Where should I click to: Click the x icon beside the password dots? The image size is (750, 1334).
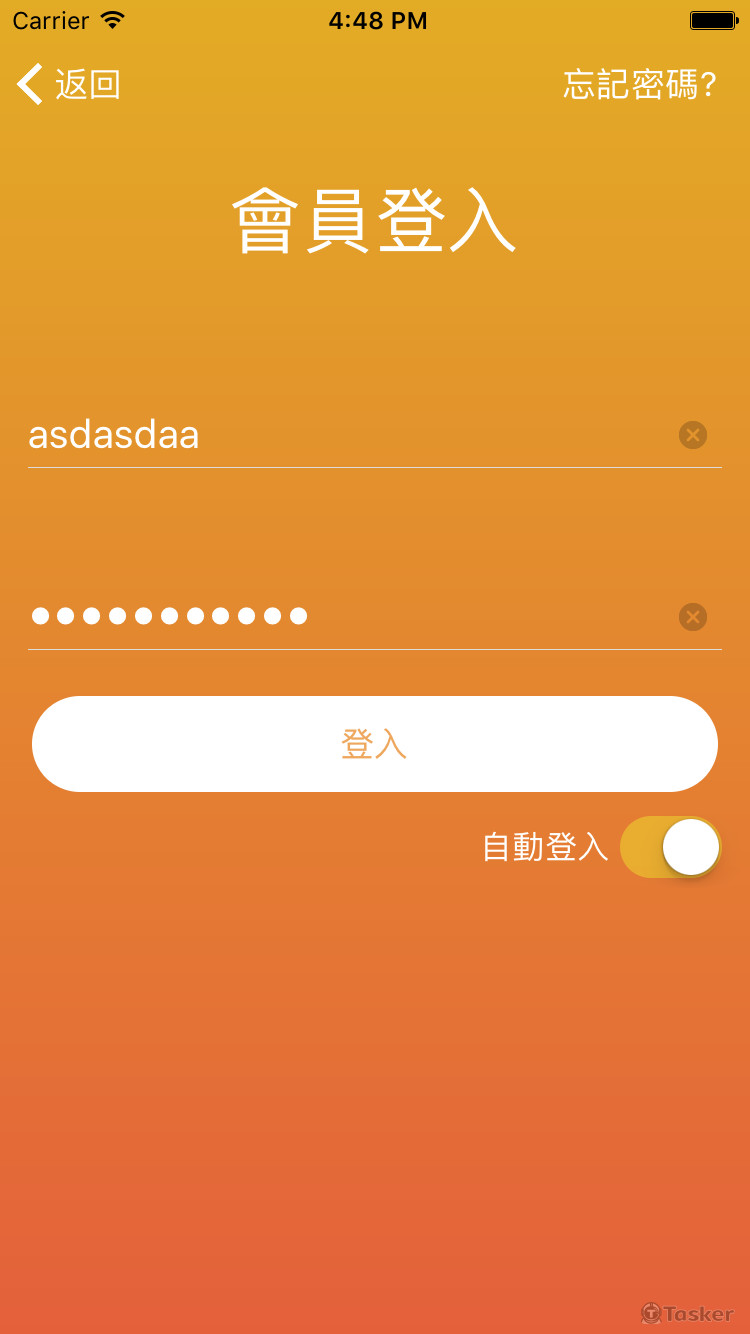pyautogui.click(x=692, y=616)
